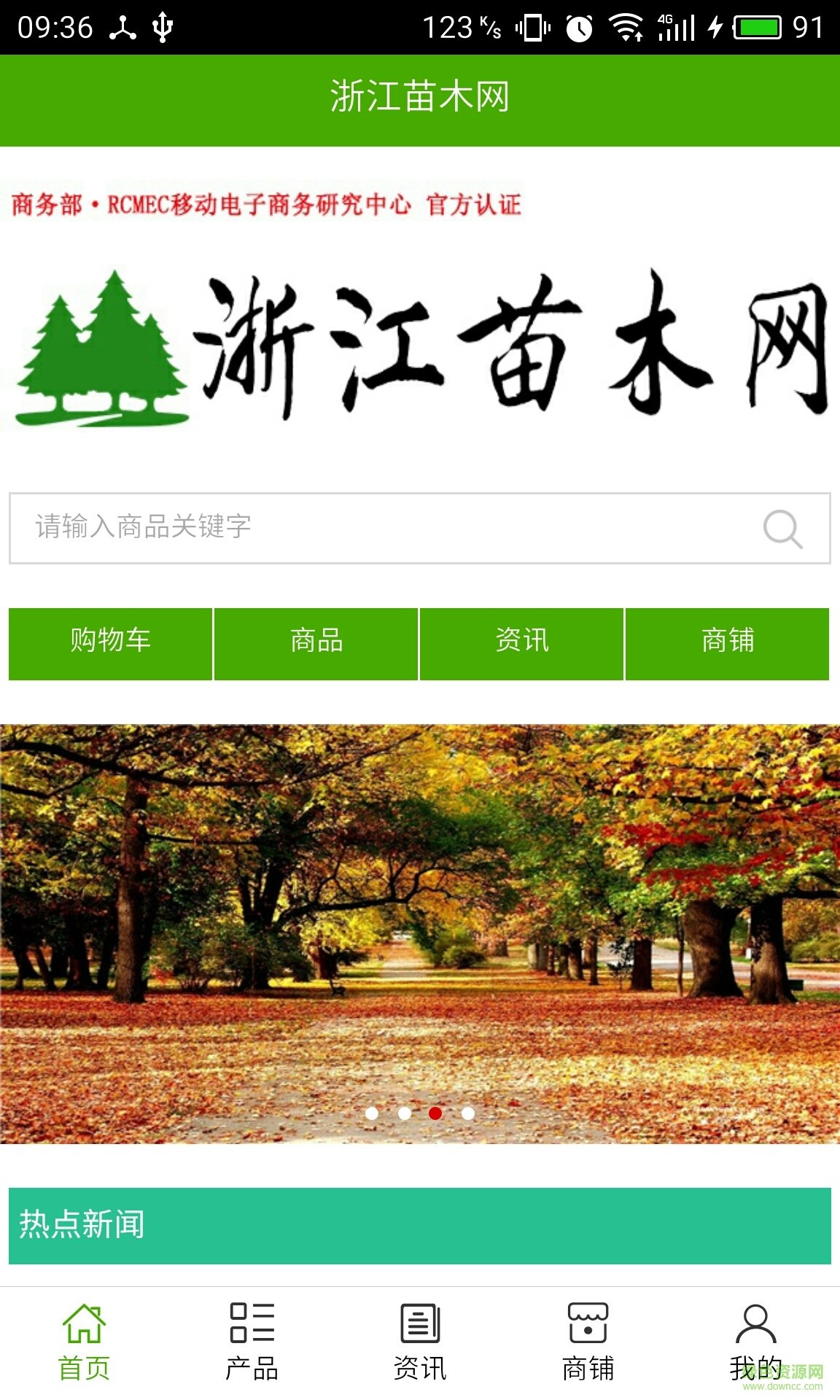Tap the magnifier search icon
Screen dimensions: 840x1400
(x=782, y=528)
